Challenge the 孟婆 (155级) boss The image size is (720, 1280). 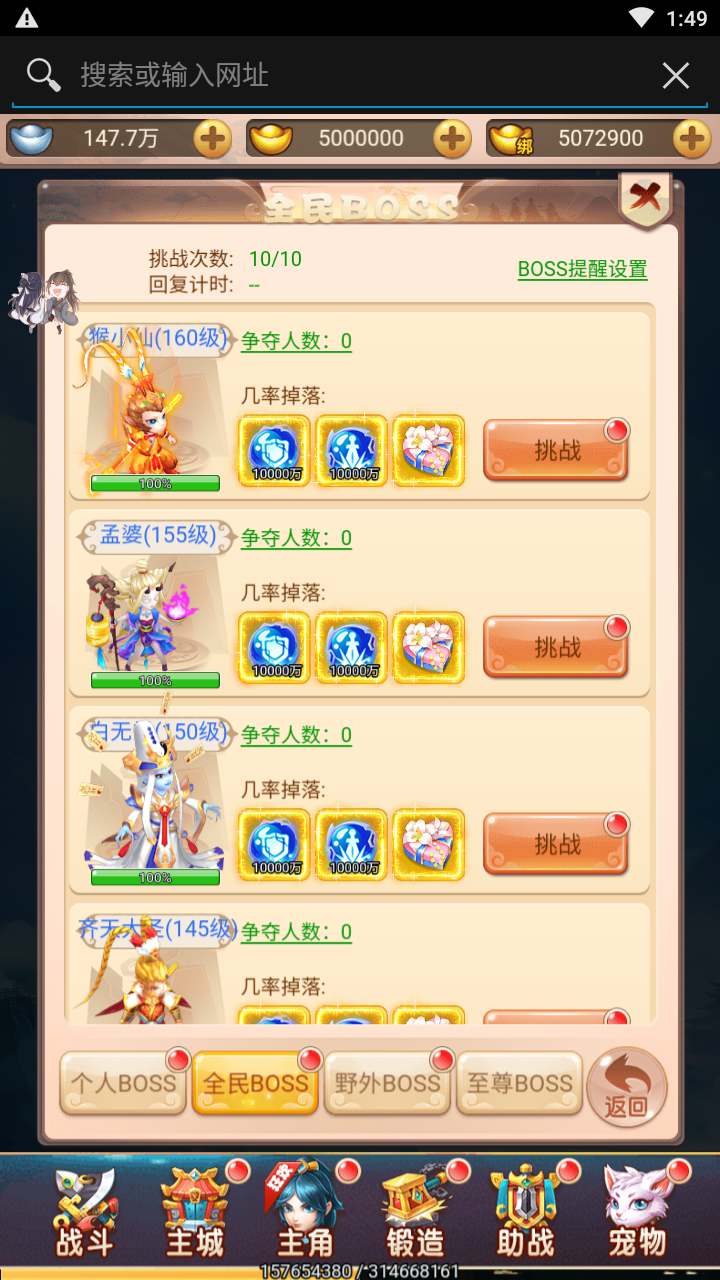click(x=556, y=648)
